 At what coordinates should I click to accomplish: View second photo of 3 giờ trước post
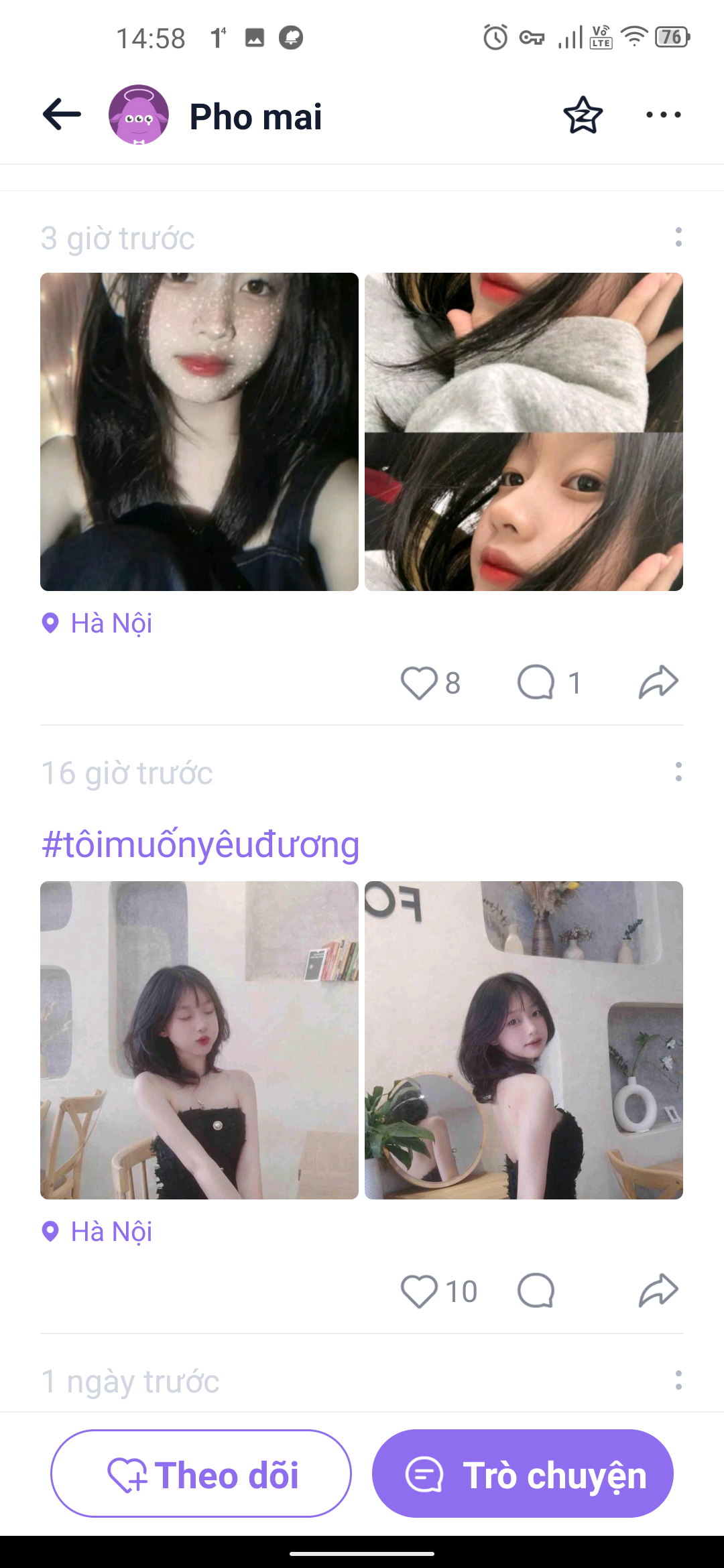coord(524,432)
